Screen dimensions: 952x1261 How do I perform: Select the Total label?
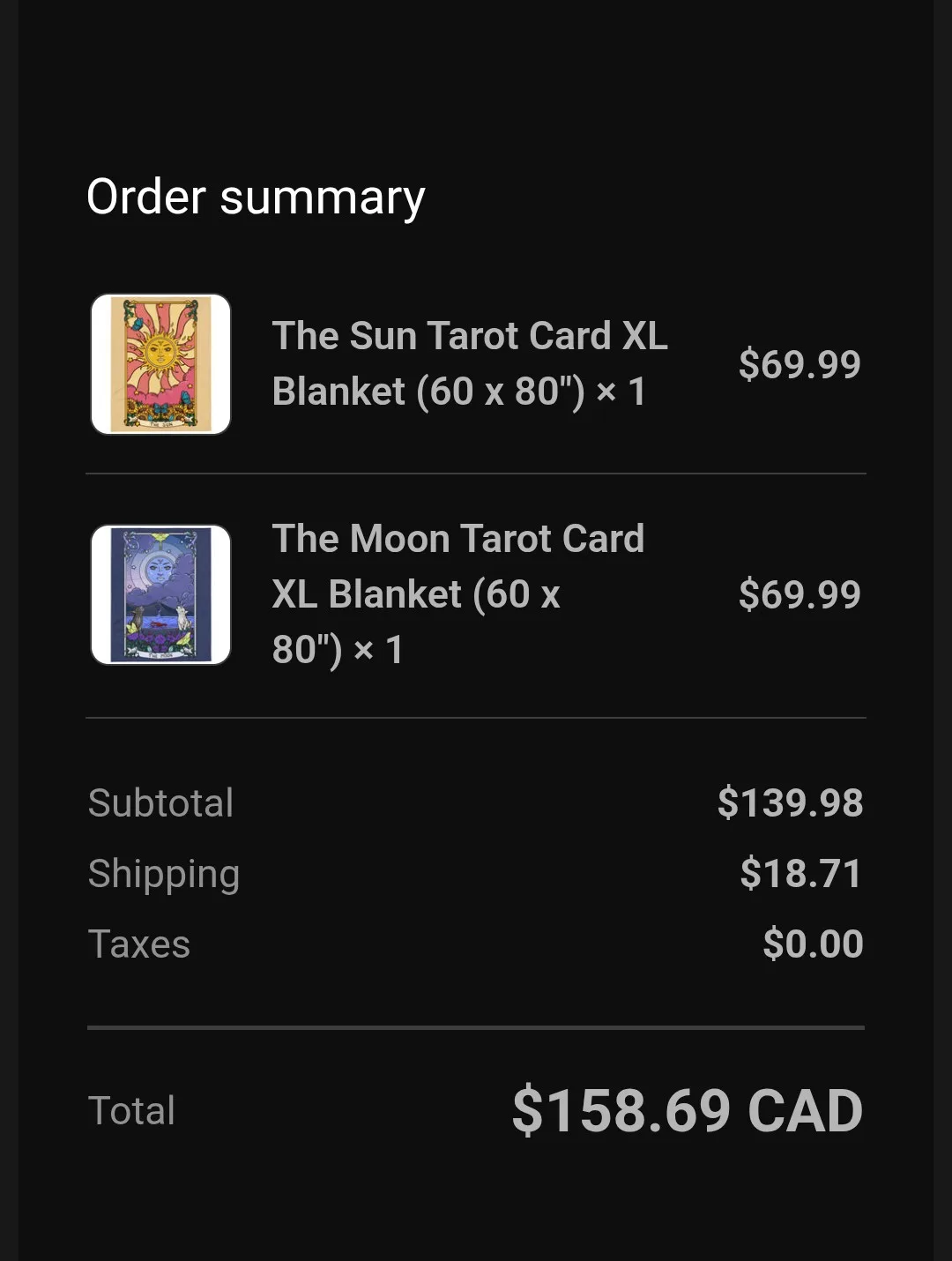[x=130, y=1111]
